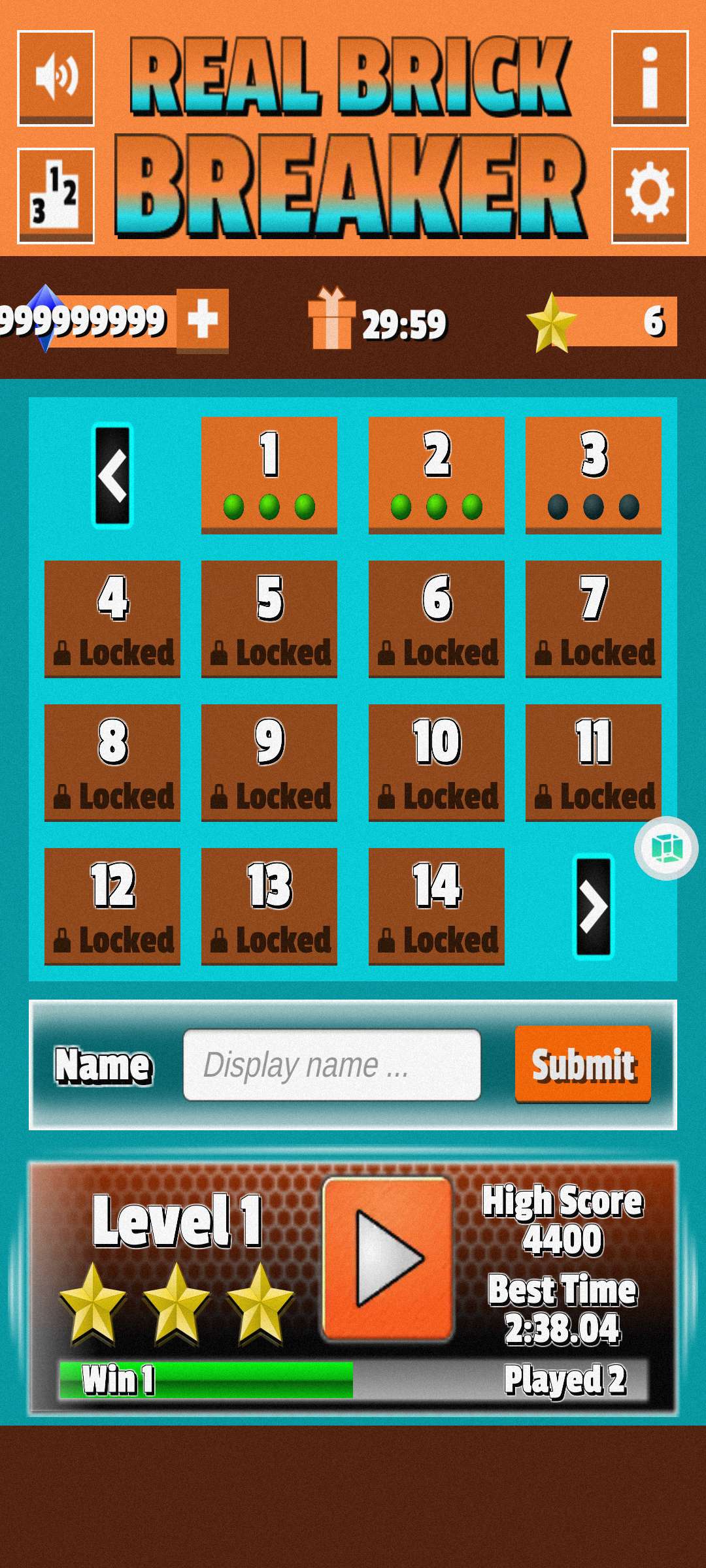Go to previous level page arrow

[x=112, y=475]
